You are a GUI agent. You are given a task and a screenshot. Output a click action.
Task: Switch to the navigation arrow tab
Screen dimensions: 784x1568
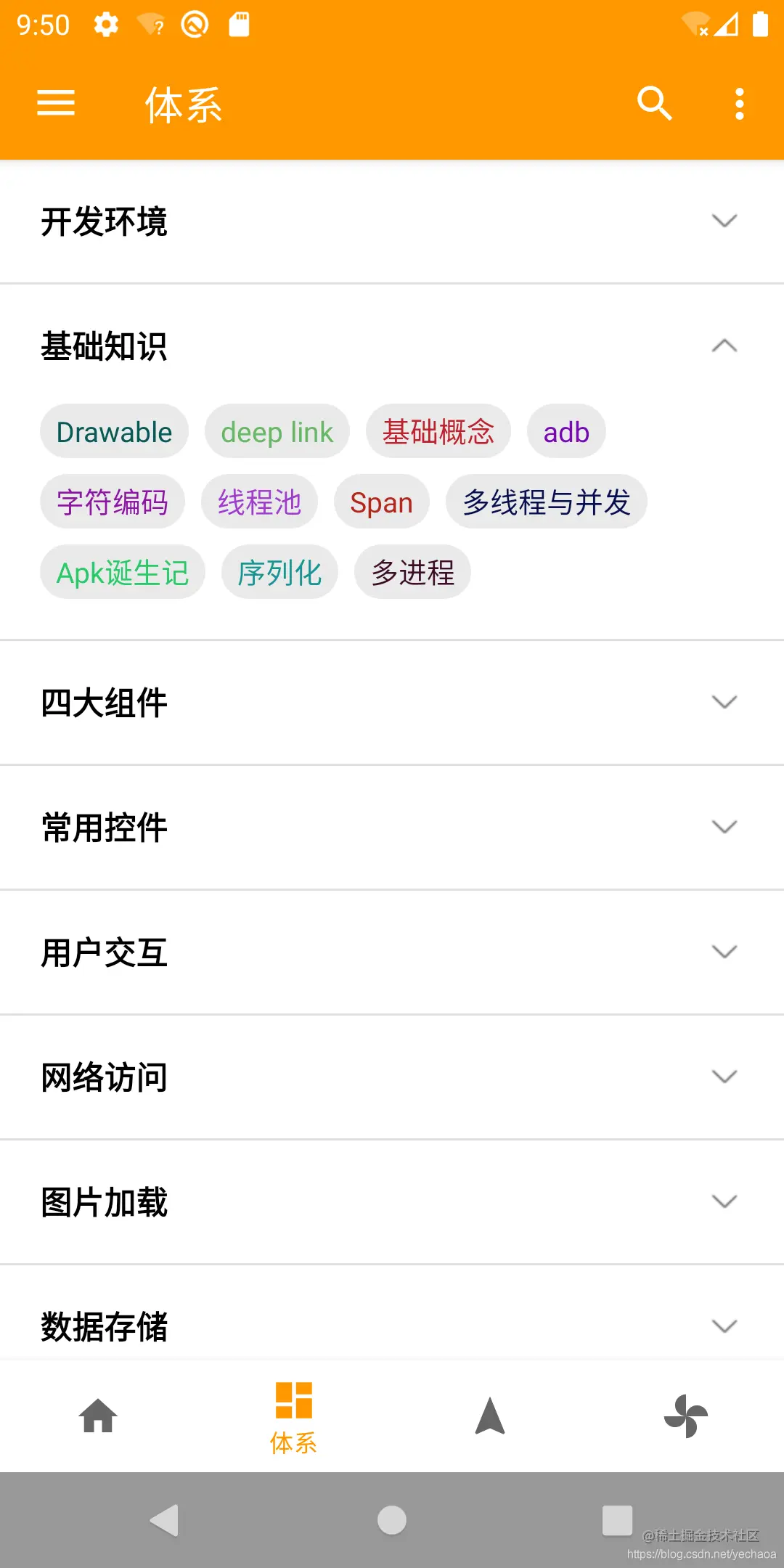490,1416
